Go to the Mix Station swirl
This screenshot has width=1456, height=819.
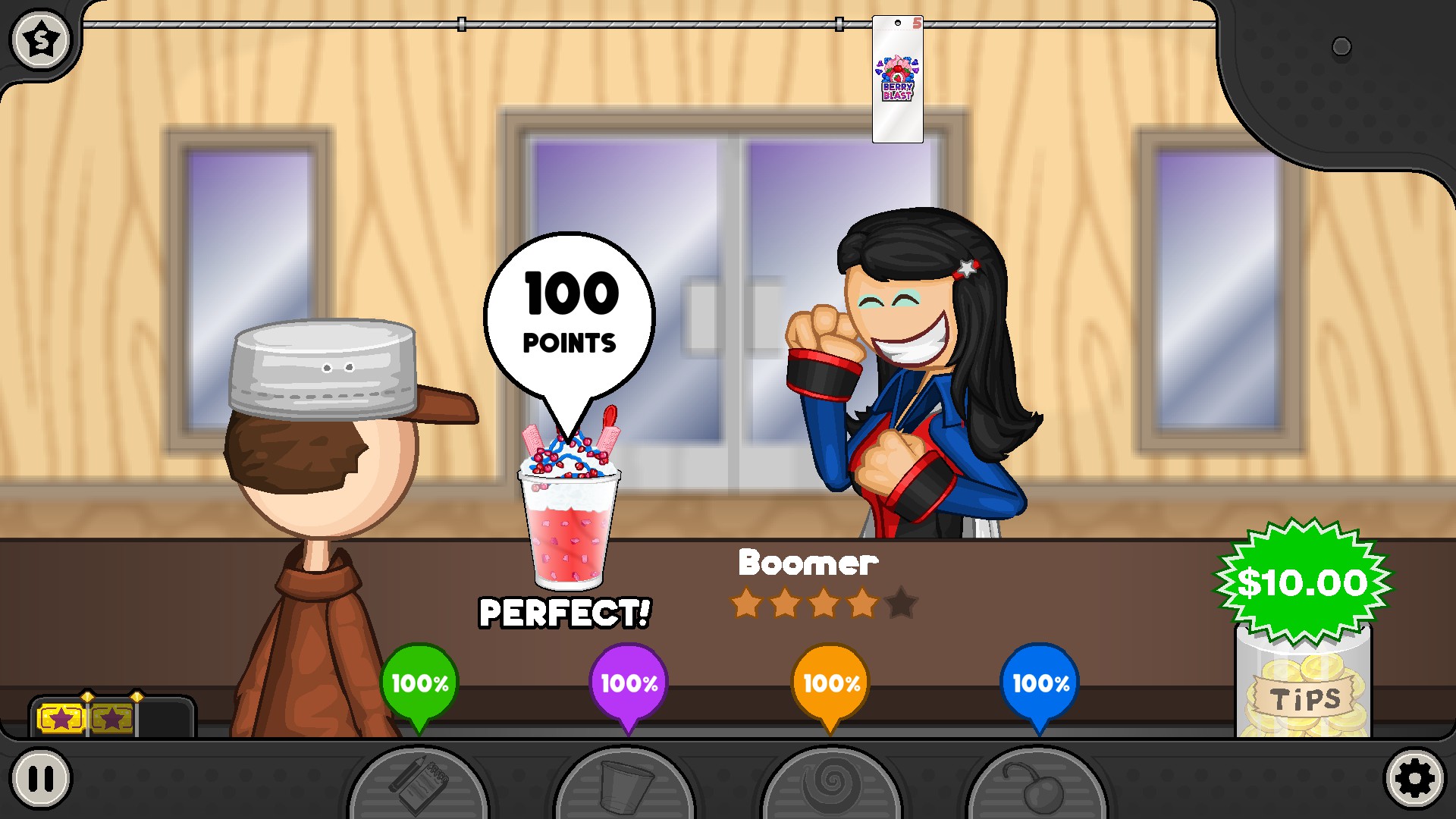point(831,785)
